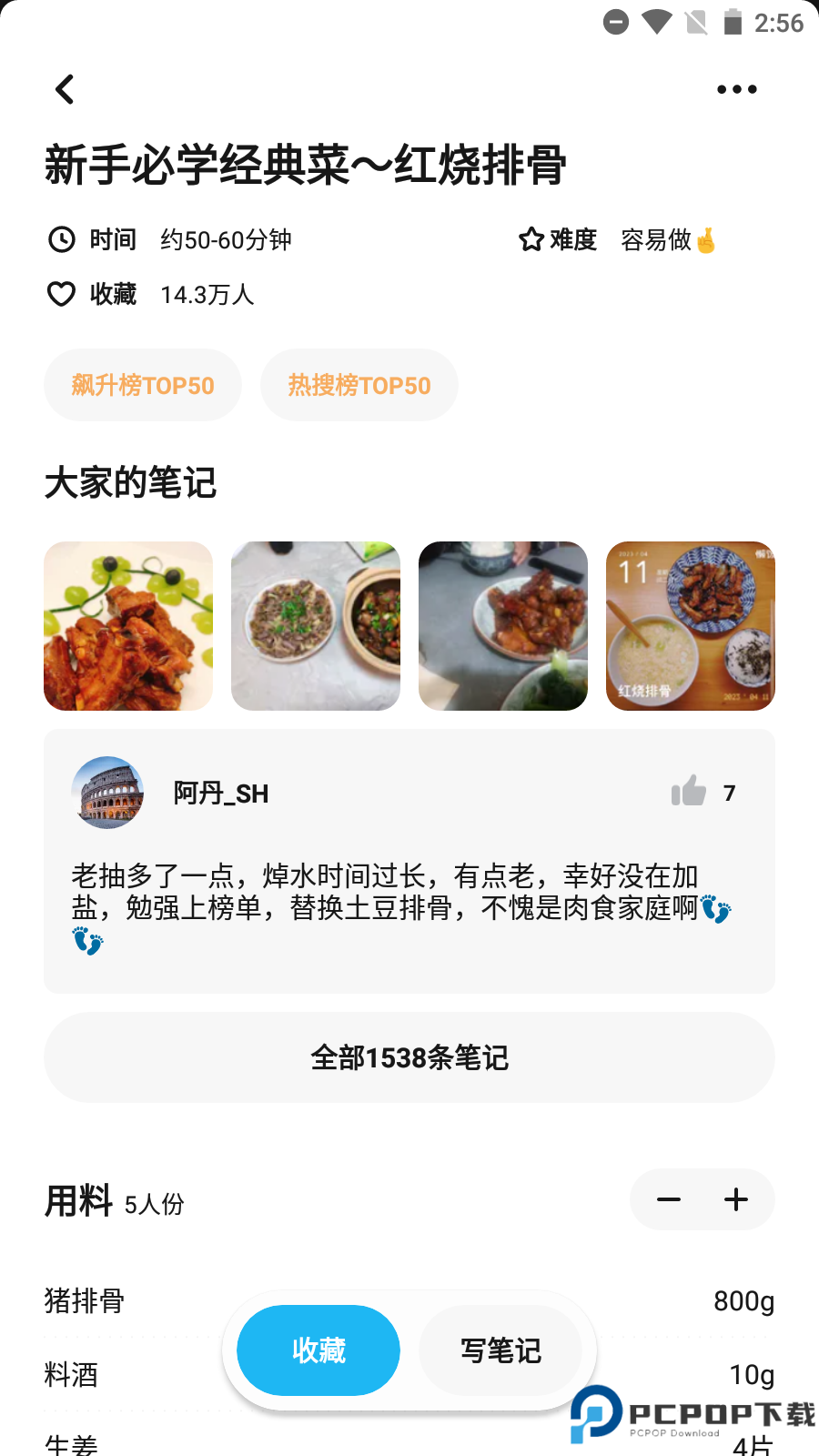This screenshot has width=819, height=1456.
Task: Toggle like on the comment with 7 likes
Action: tap(689, 792)
